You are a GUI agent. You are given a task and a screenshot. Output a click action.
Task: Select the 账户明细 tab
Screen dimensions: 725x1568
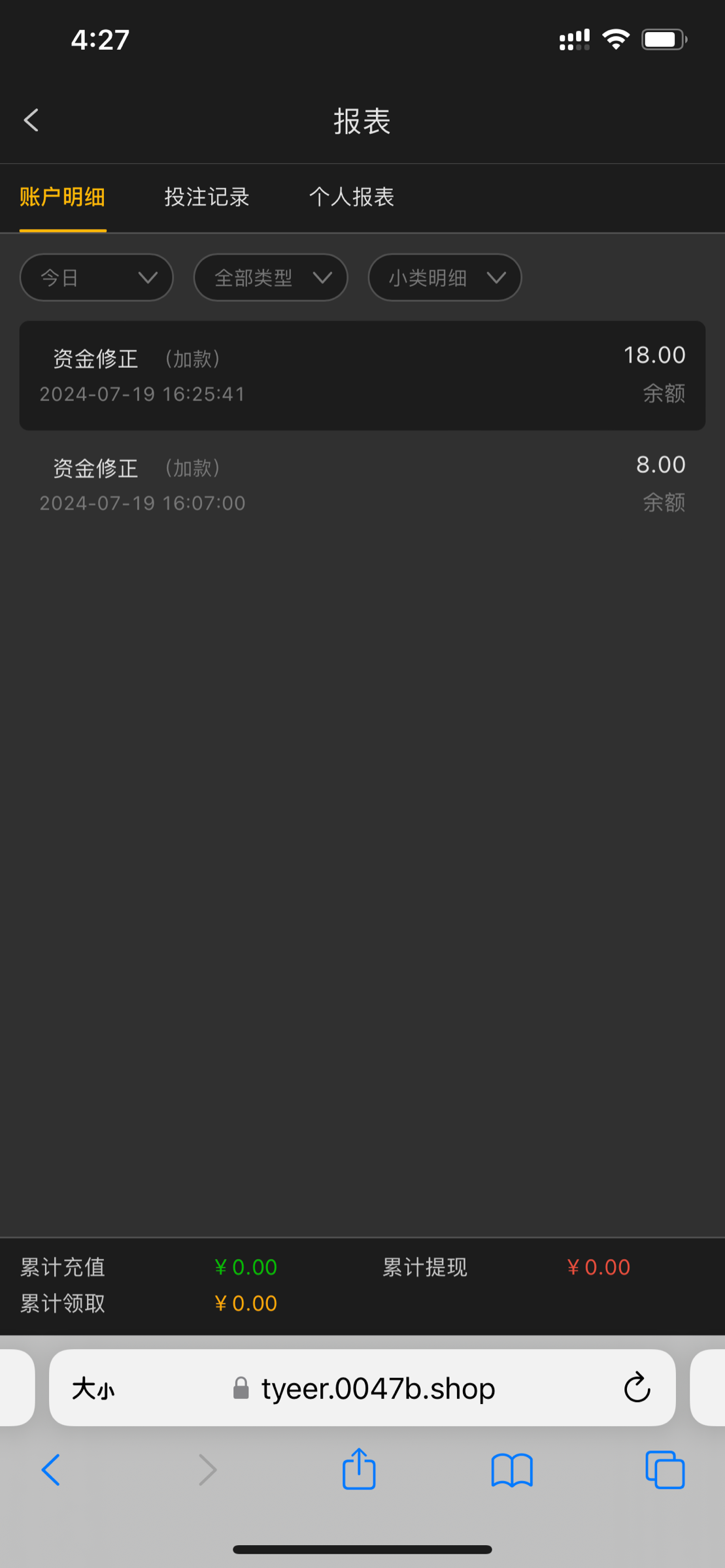(x=63, y=197)
